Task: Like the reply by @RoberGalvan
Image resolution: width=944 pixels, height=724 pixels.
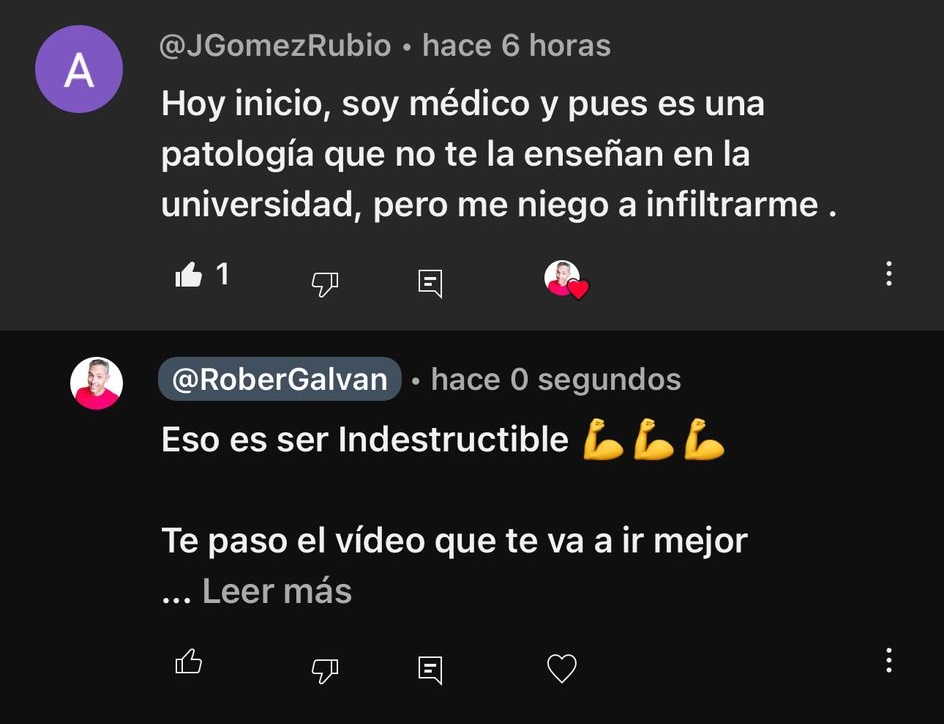Action: pos(188,662)
